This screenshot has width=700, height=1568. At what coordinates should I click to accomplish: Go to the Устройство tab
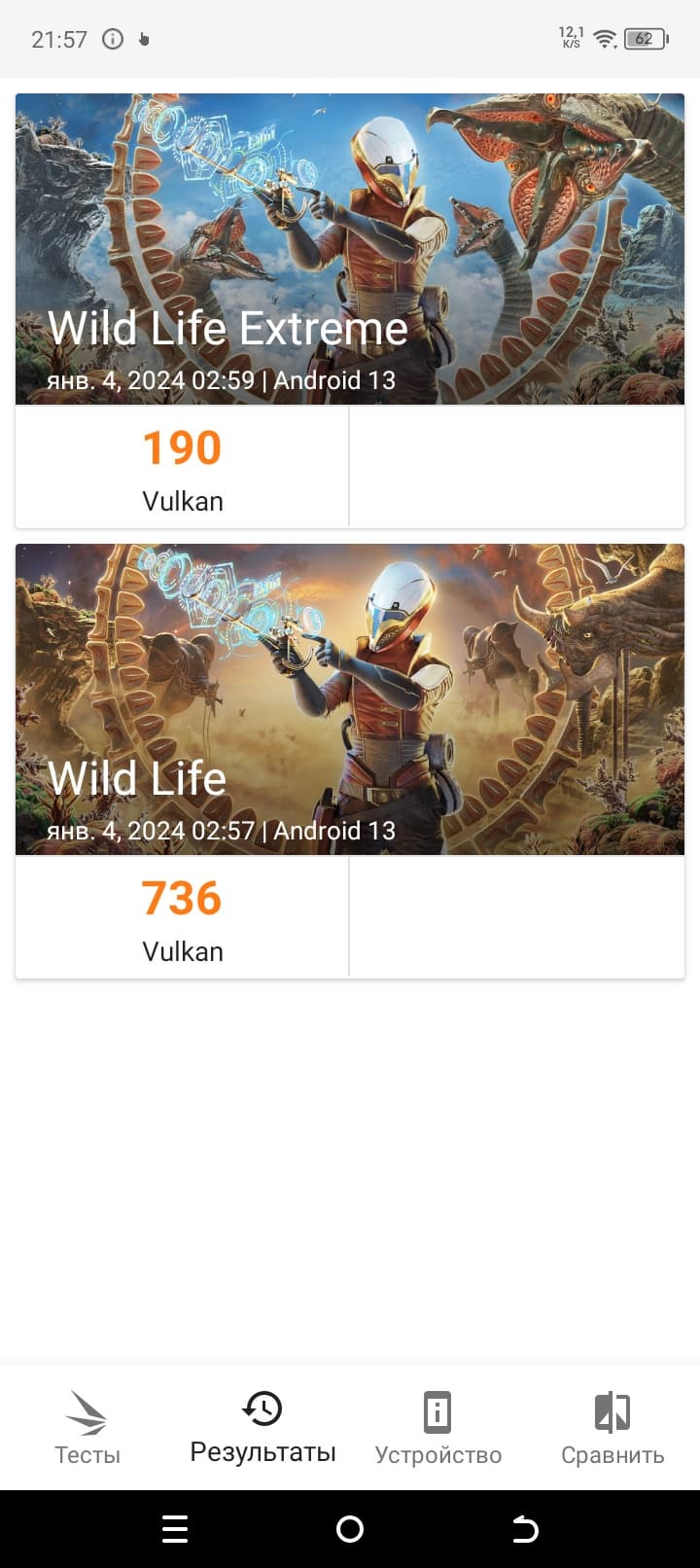pos(437,1428)
